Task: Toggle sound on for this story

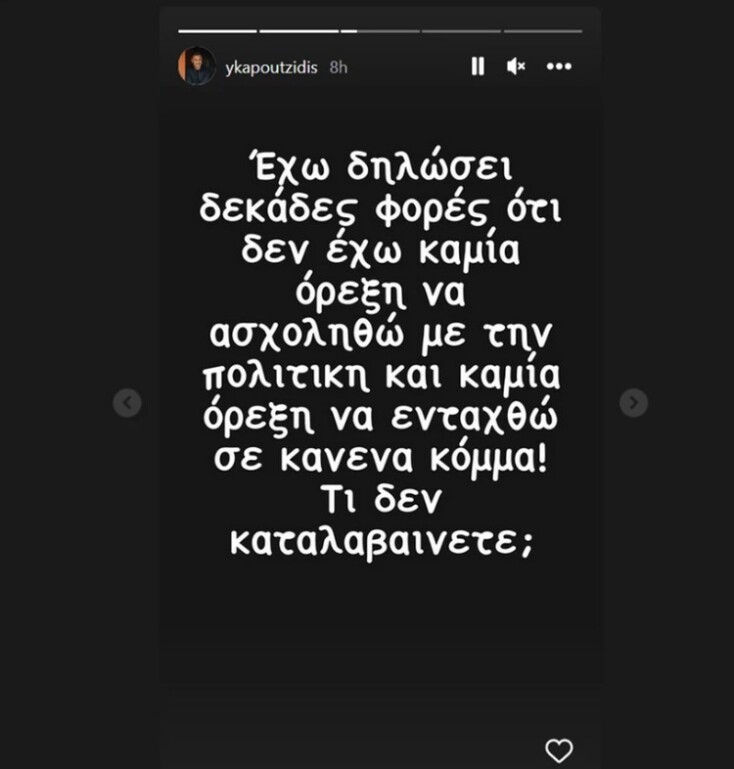Action: (x=515, y=66)
